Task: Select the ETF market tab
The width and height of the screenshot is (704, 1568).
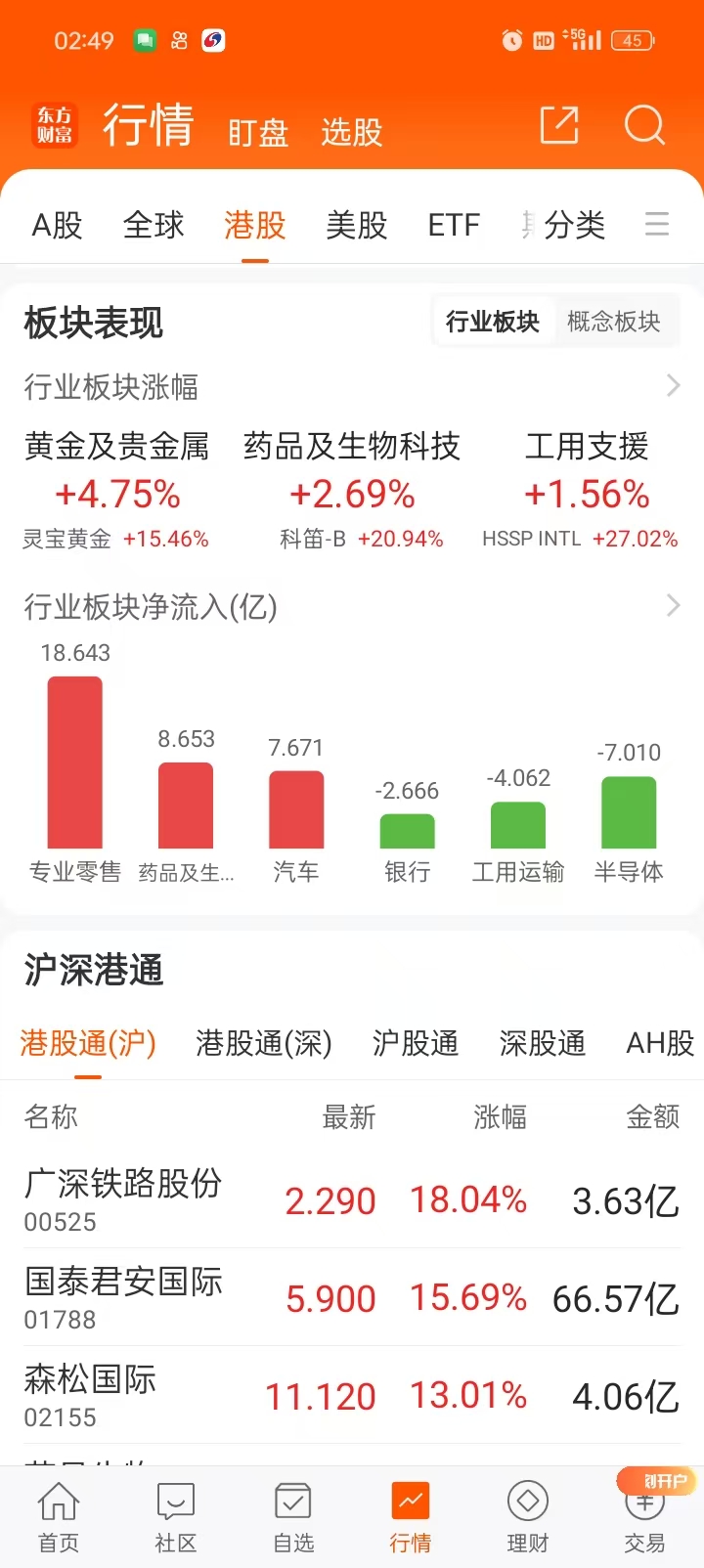Action: pyautogui.click(x=454, y=226)
